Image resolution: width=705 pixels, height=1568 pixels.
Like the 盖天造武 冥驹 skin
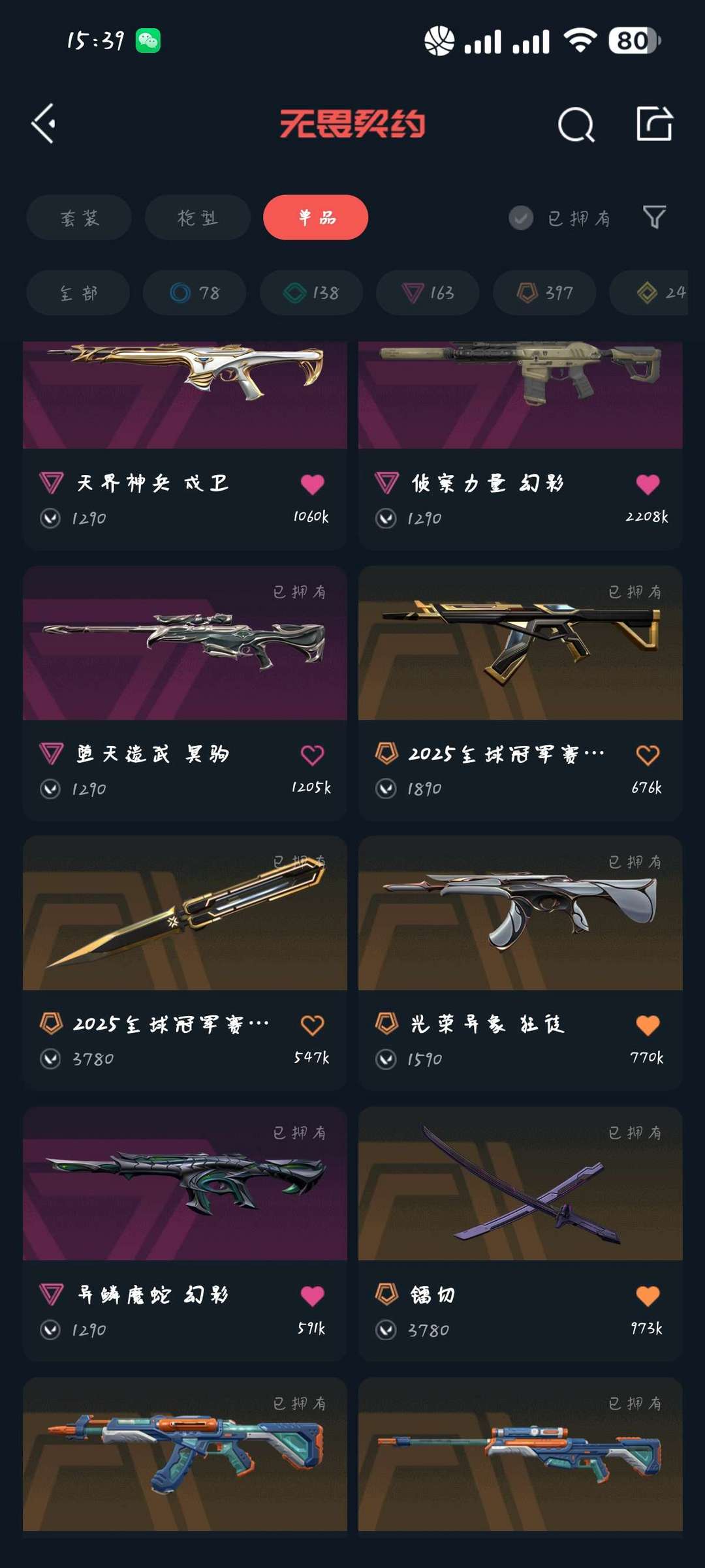[312, 755]
